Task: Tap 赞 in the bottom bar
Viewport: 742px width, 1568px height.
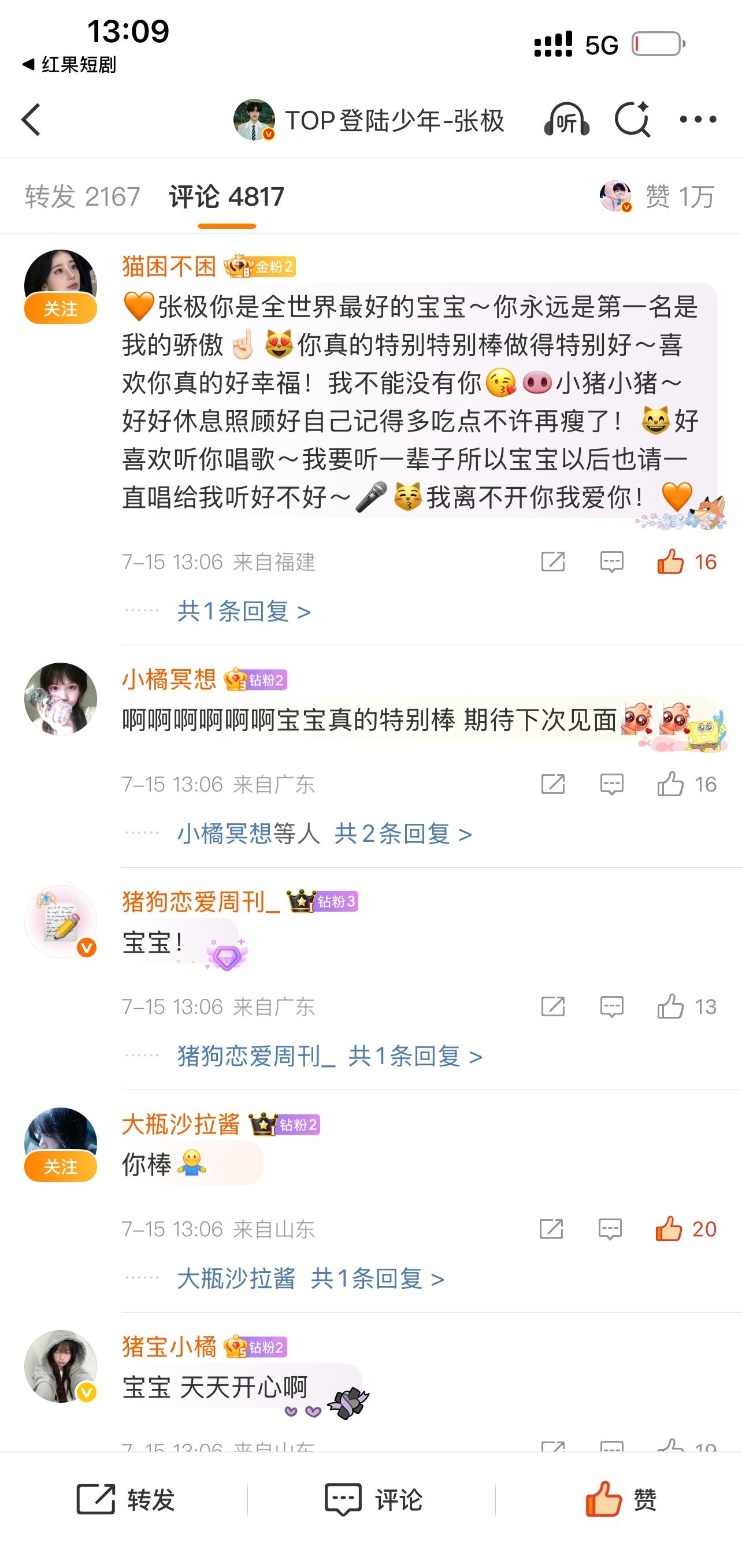Action: point(619,1499)
